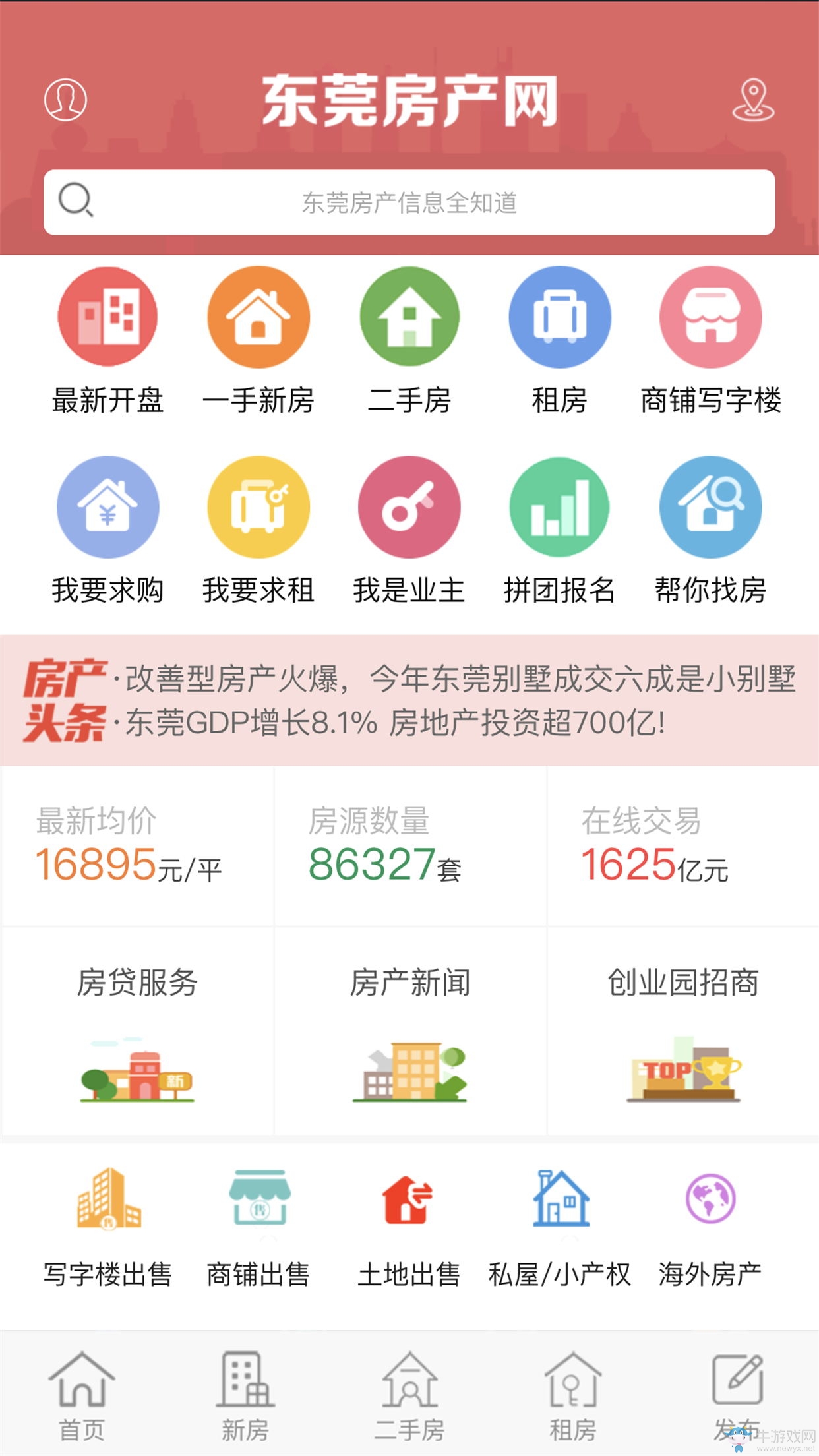Screen dimensions: 819x1456
Task: Select 我是业主 option
Action: (x=409, y=531)
